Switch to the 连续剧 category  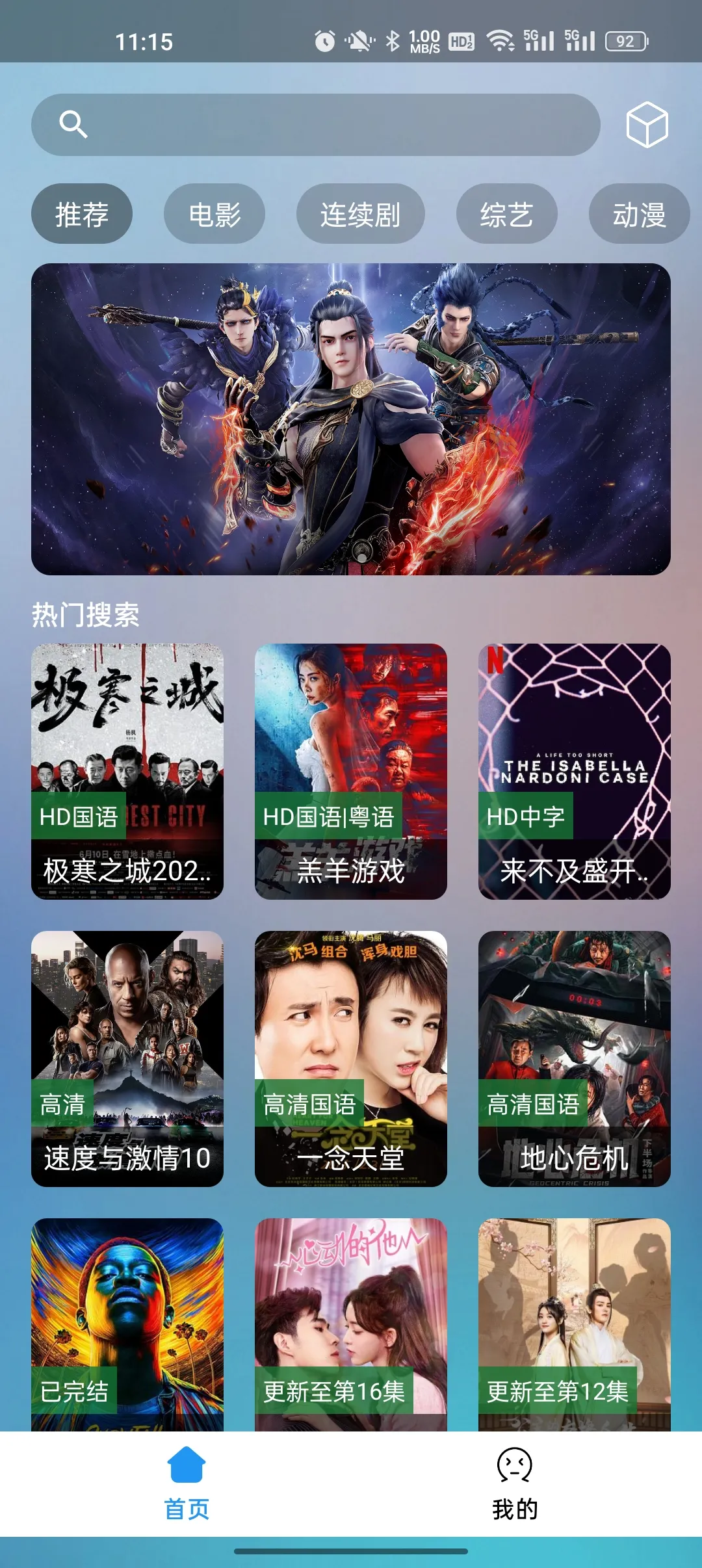[x=361, y=214]
